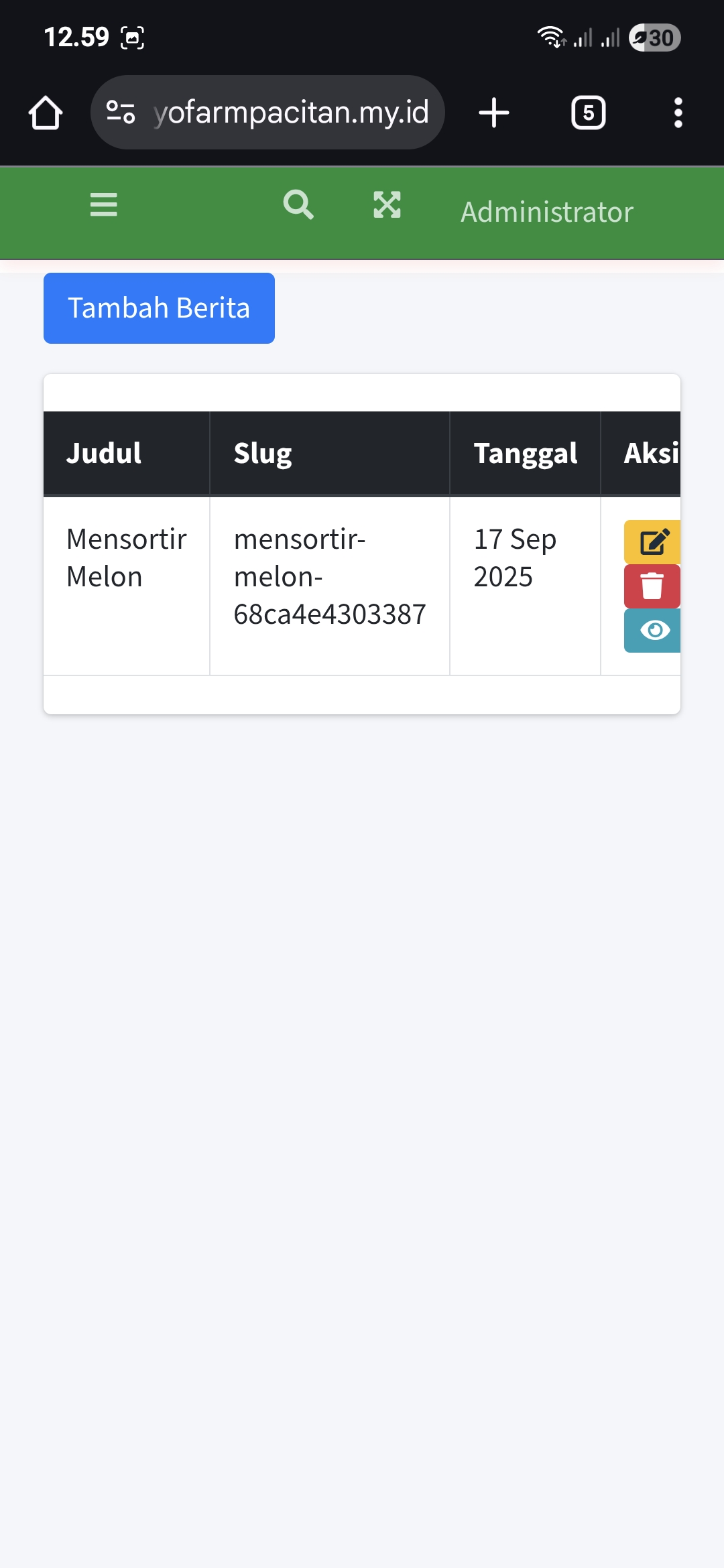
Task: Open a new browser tab with the plus icon
Action: point(493,112)
